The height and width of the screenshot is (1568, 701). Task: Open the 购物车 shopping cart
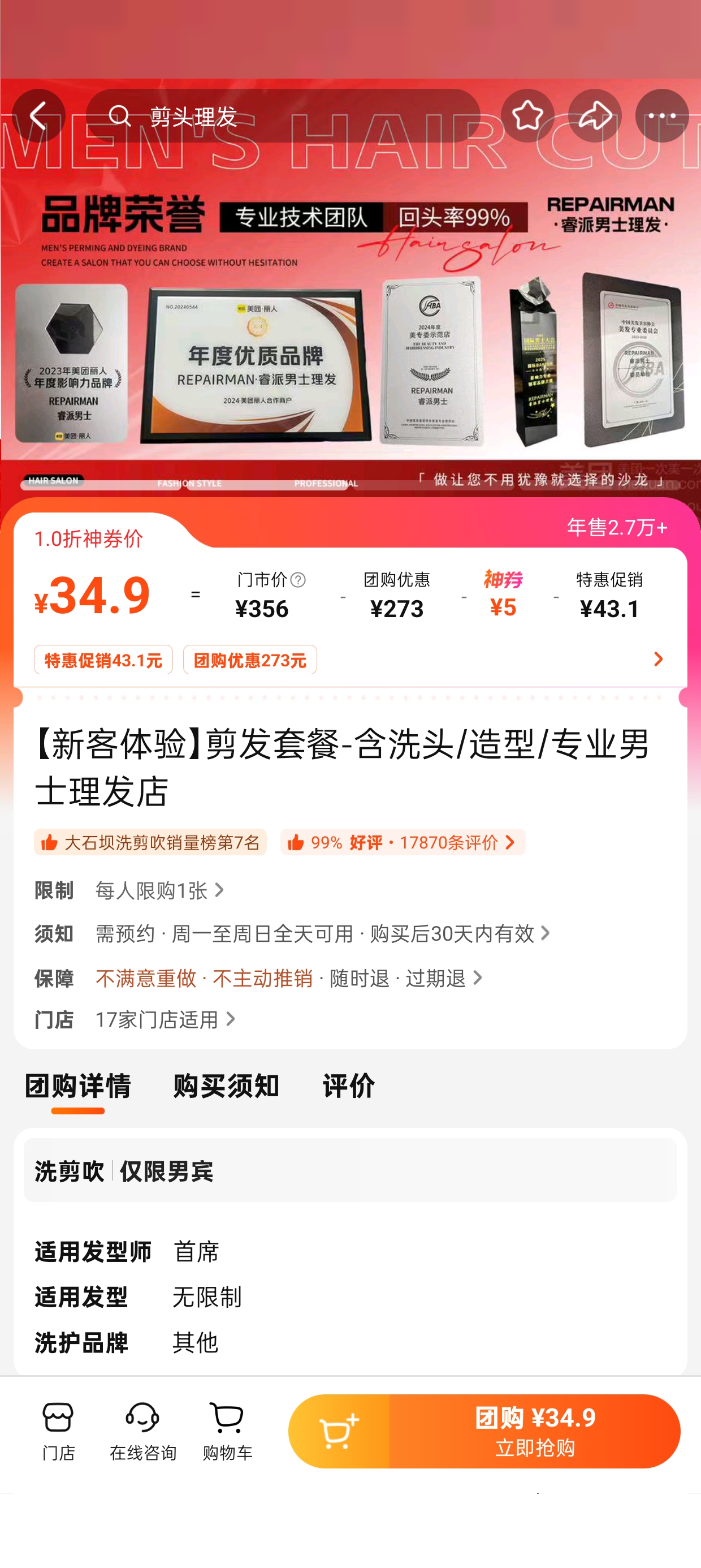coord(227,1431)
